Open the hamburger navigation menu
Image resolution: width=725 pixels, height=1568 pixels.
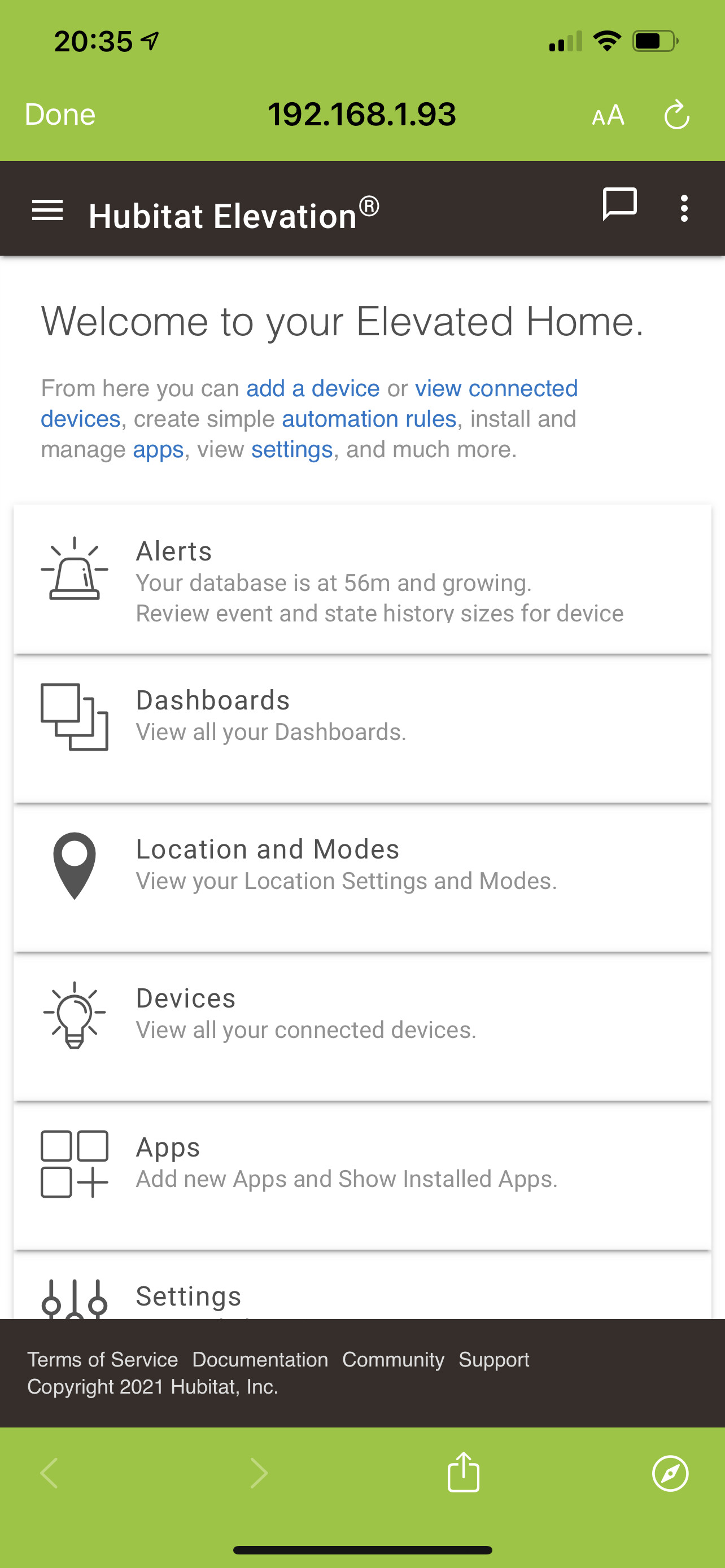[47, 210]
